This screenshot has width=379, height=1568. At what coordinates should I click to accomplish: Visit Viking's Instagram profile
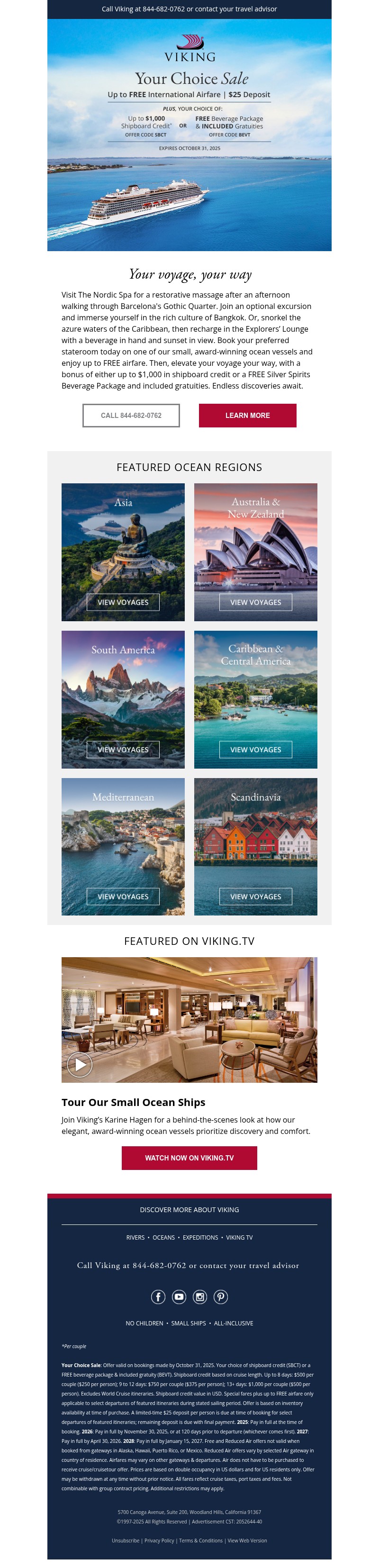(x=200, y=1296)
